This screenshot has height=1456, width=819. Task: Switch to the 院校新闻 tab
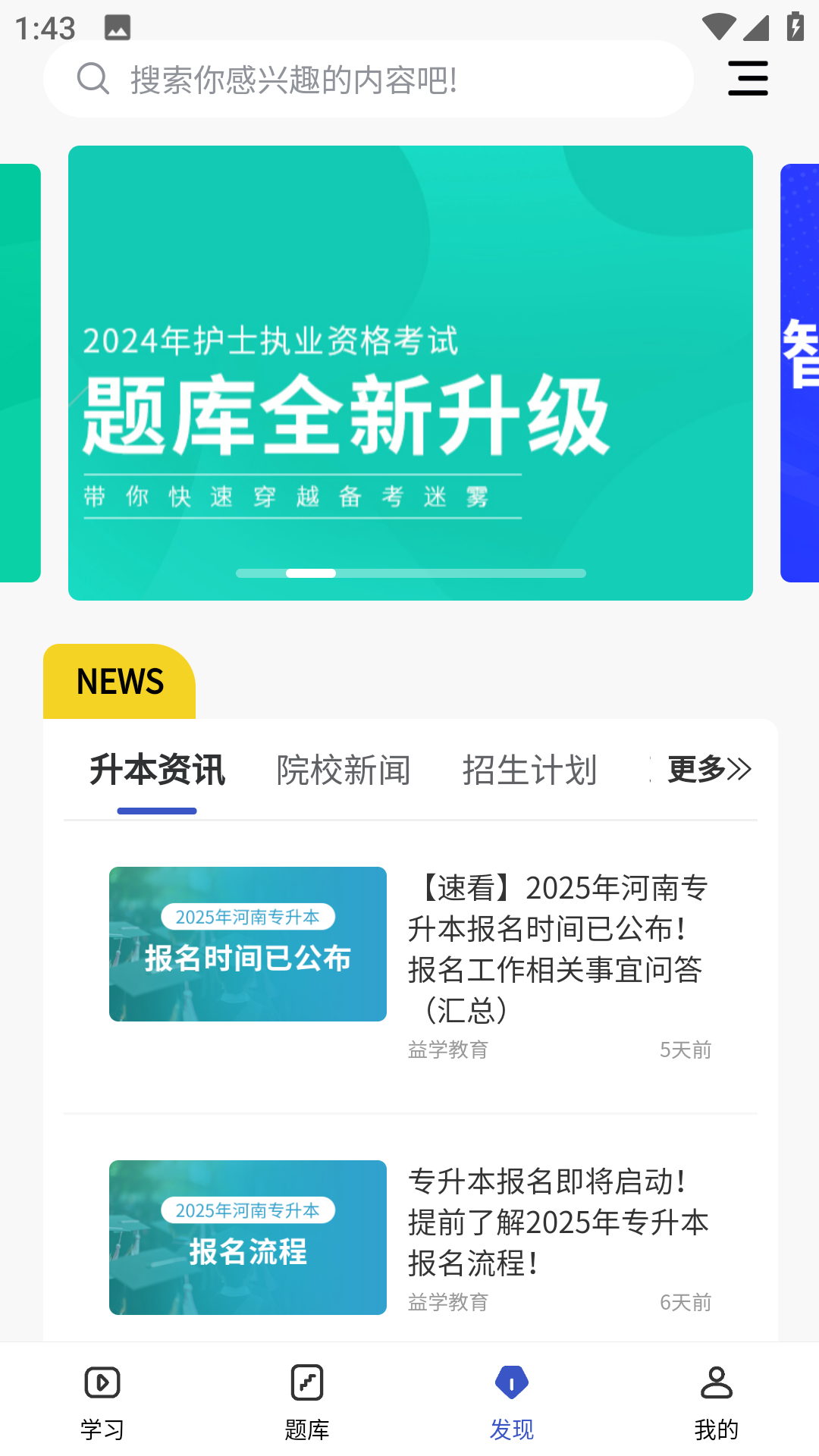(344, 769)
